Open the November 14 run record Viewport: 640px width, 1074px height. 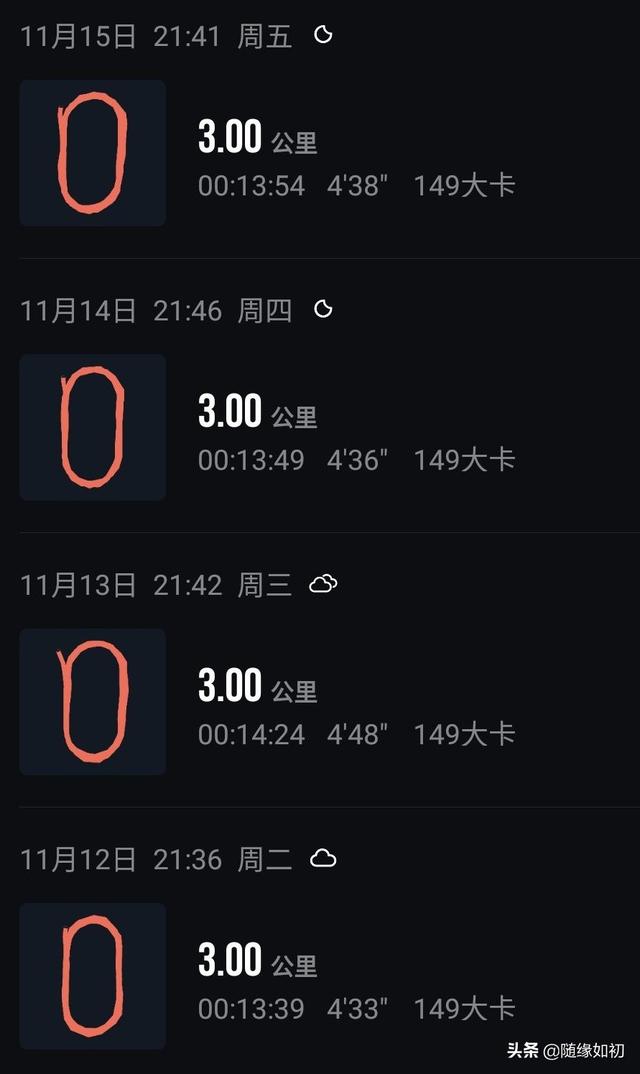pos(320,396)
